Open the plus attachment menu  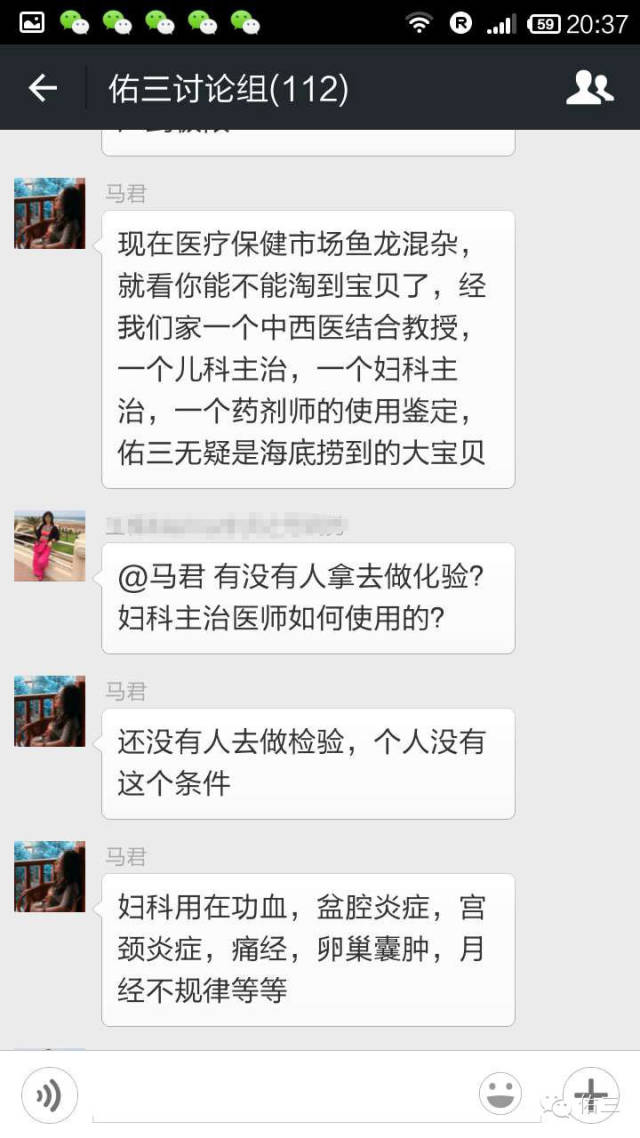pyautogui.click(x=590, y=1093)
